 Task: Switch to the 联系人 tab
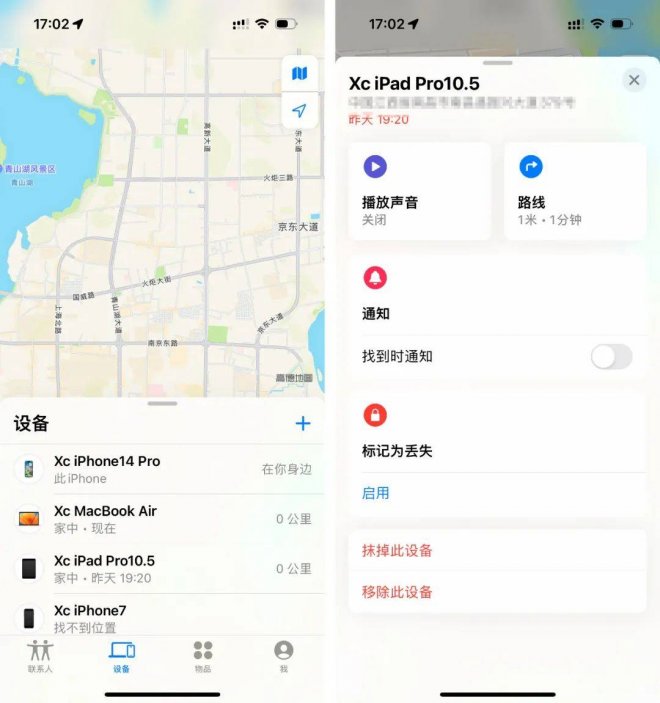[41, 656]
